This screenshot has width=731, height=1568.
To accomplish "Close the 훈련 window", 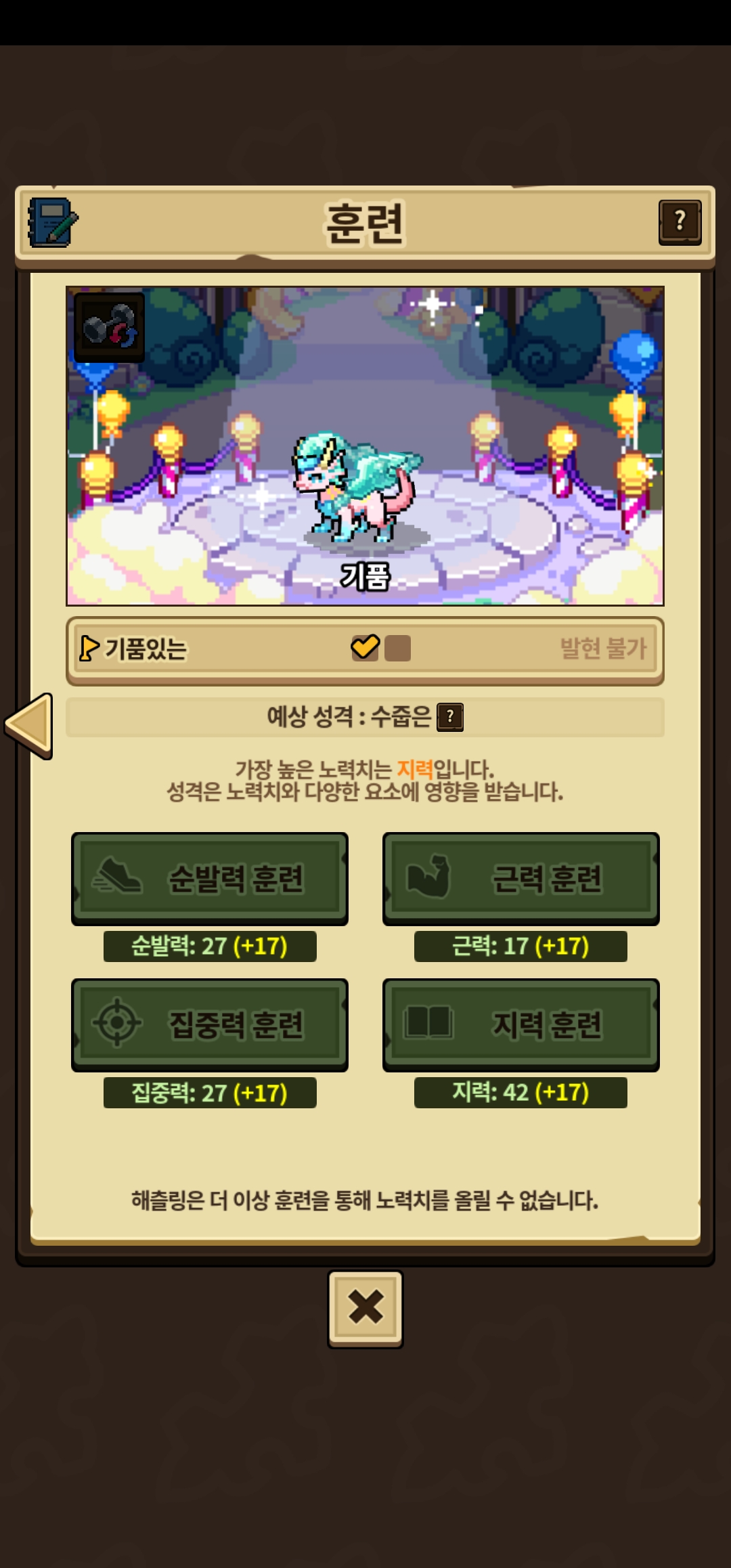I will (365, 1308).
